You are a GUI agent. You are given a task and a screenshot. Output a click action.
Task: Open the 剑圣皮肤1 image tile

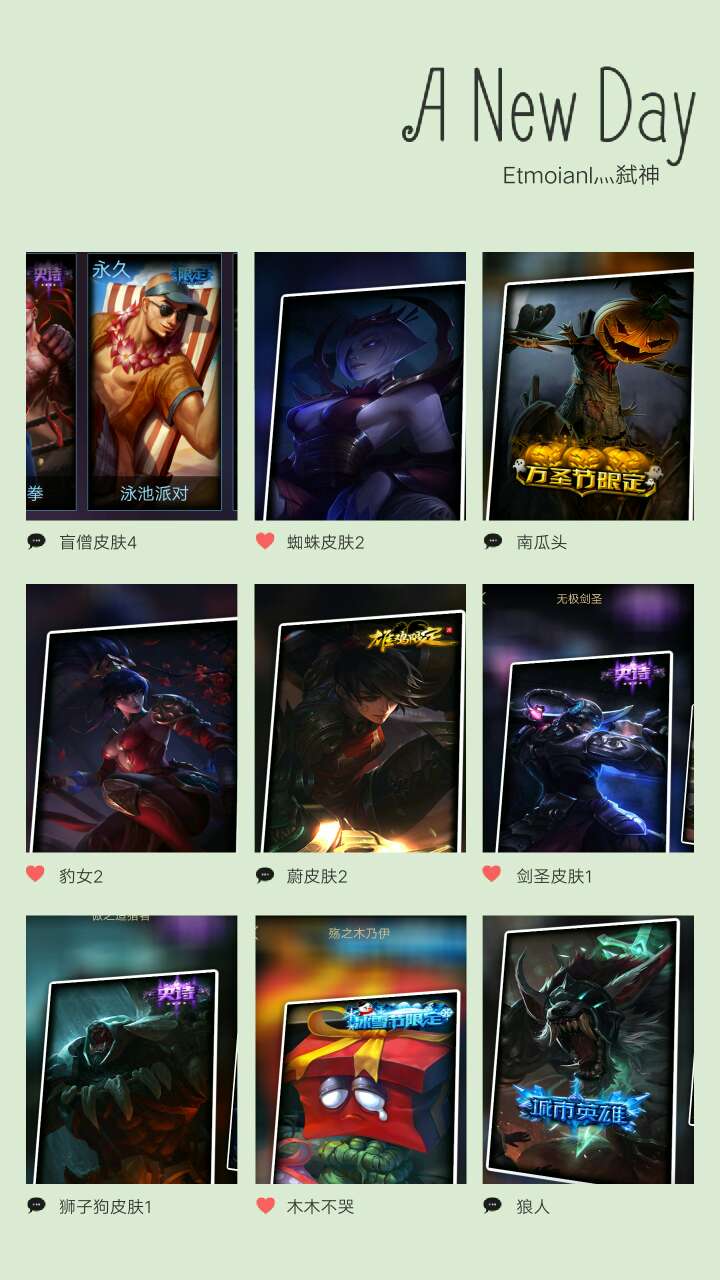588,718
